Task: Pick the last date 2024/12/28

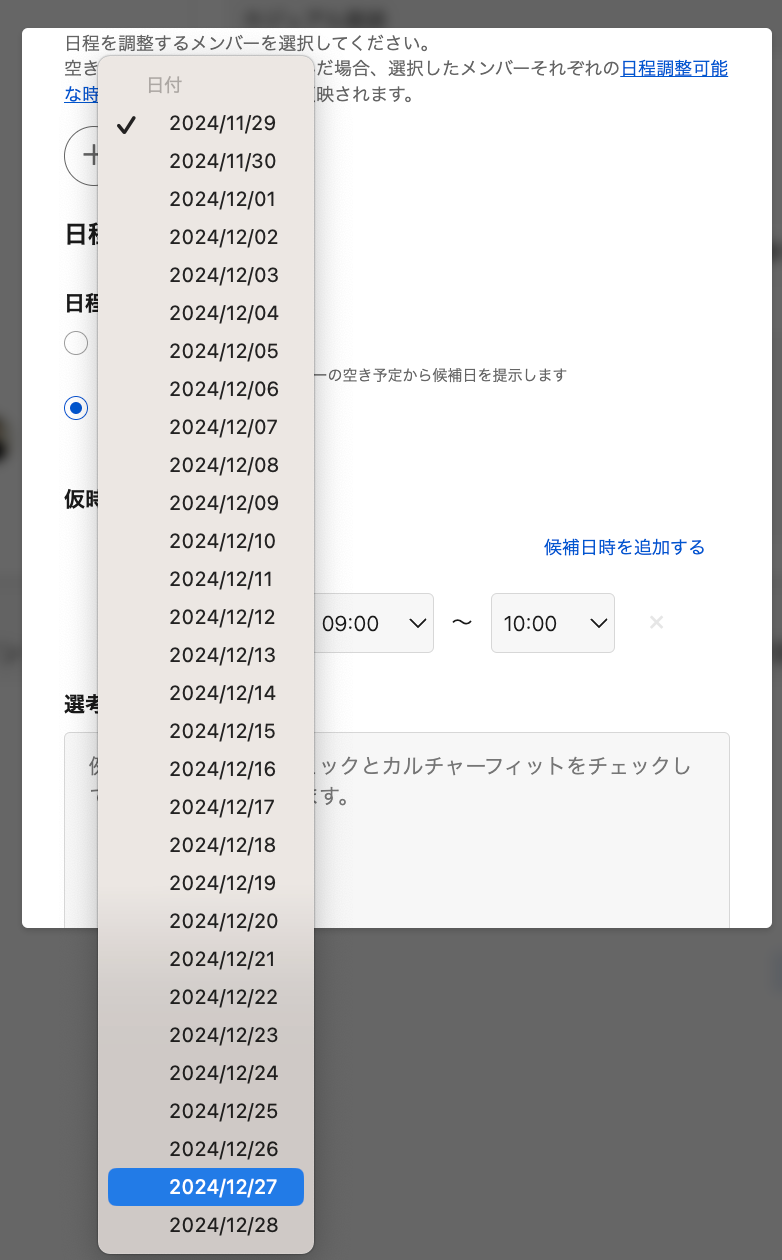Action: coord(223,1225)
